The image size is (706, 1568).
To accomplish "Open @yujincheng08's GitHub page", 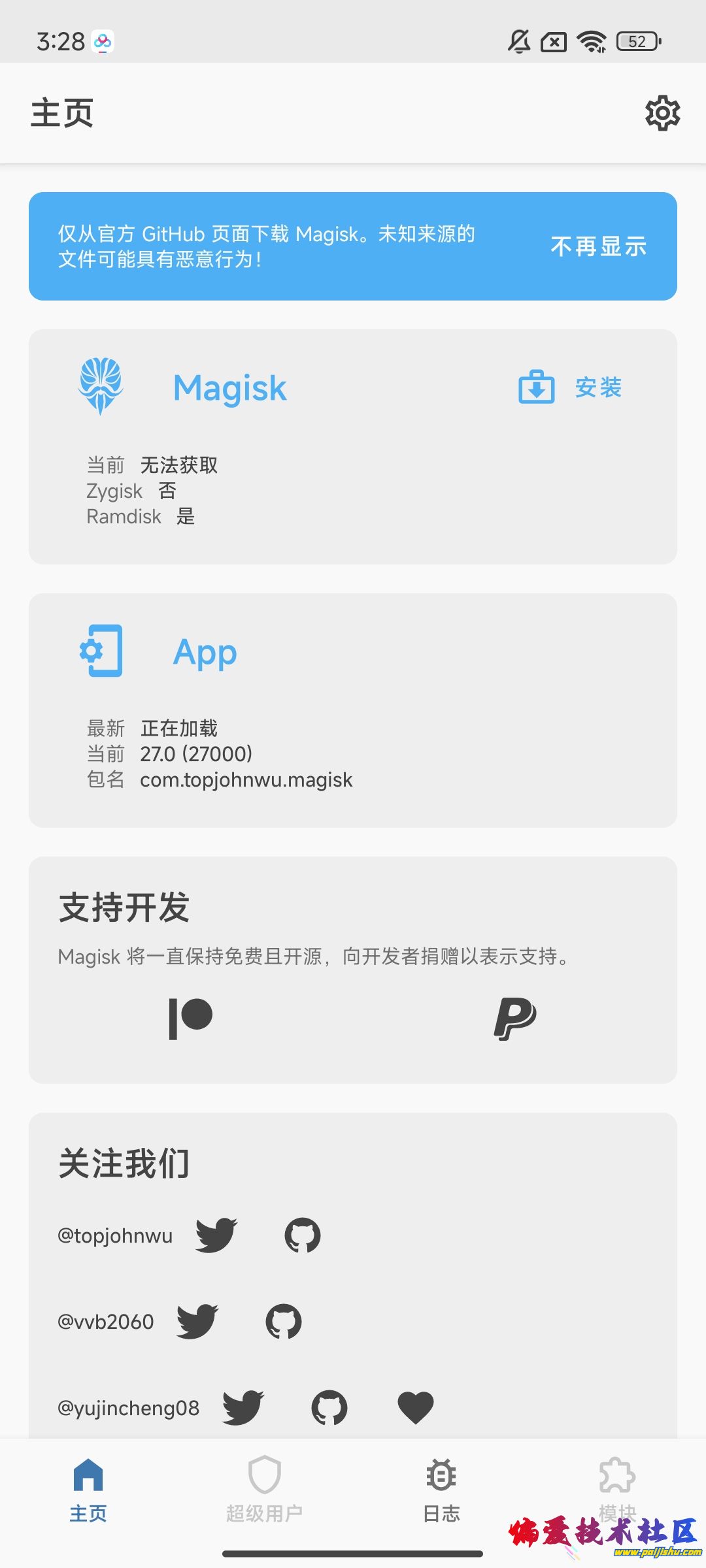I will click(x=329, y=1407).
